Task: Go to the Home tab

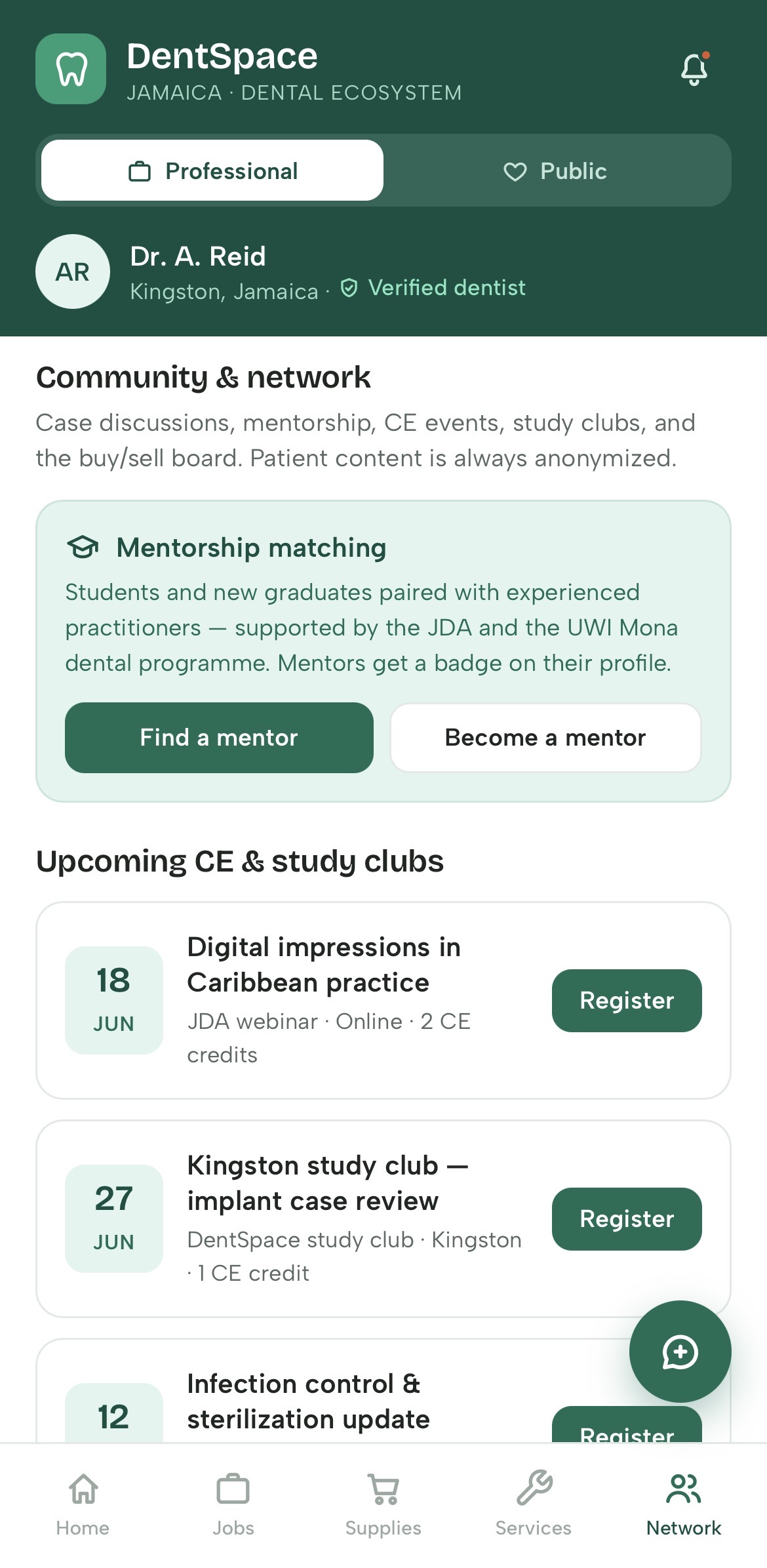Action: (83, 1504)
